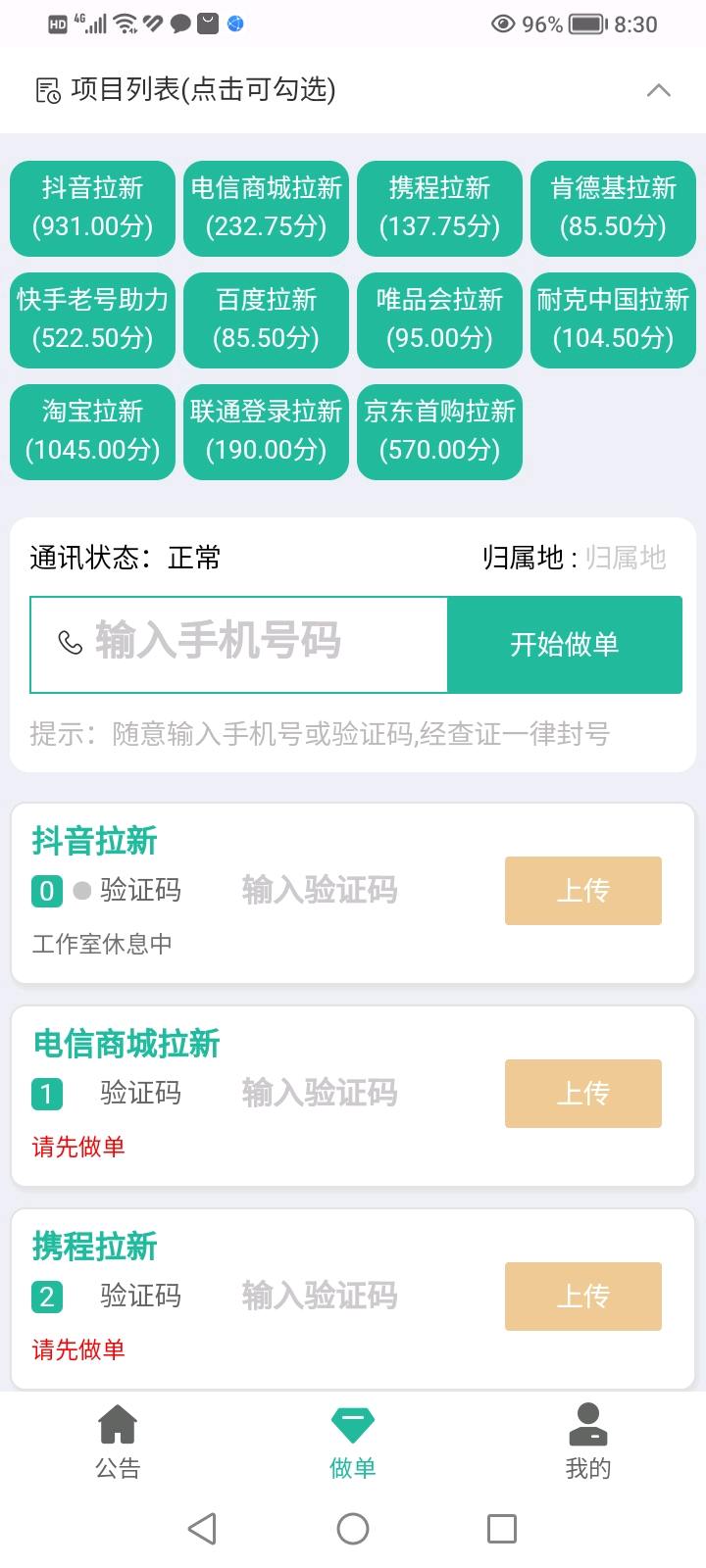
Task: Select the 电信商城拉新 project chip
Action: [266, 208]
